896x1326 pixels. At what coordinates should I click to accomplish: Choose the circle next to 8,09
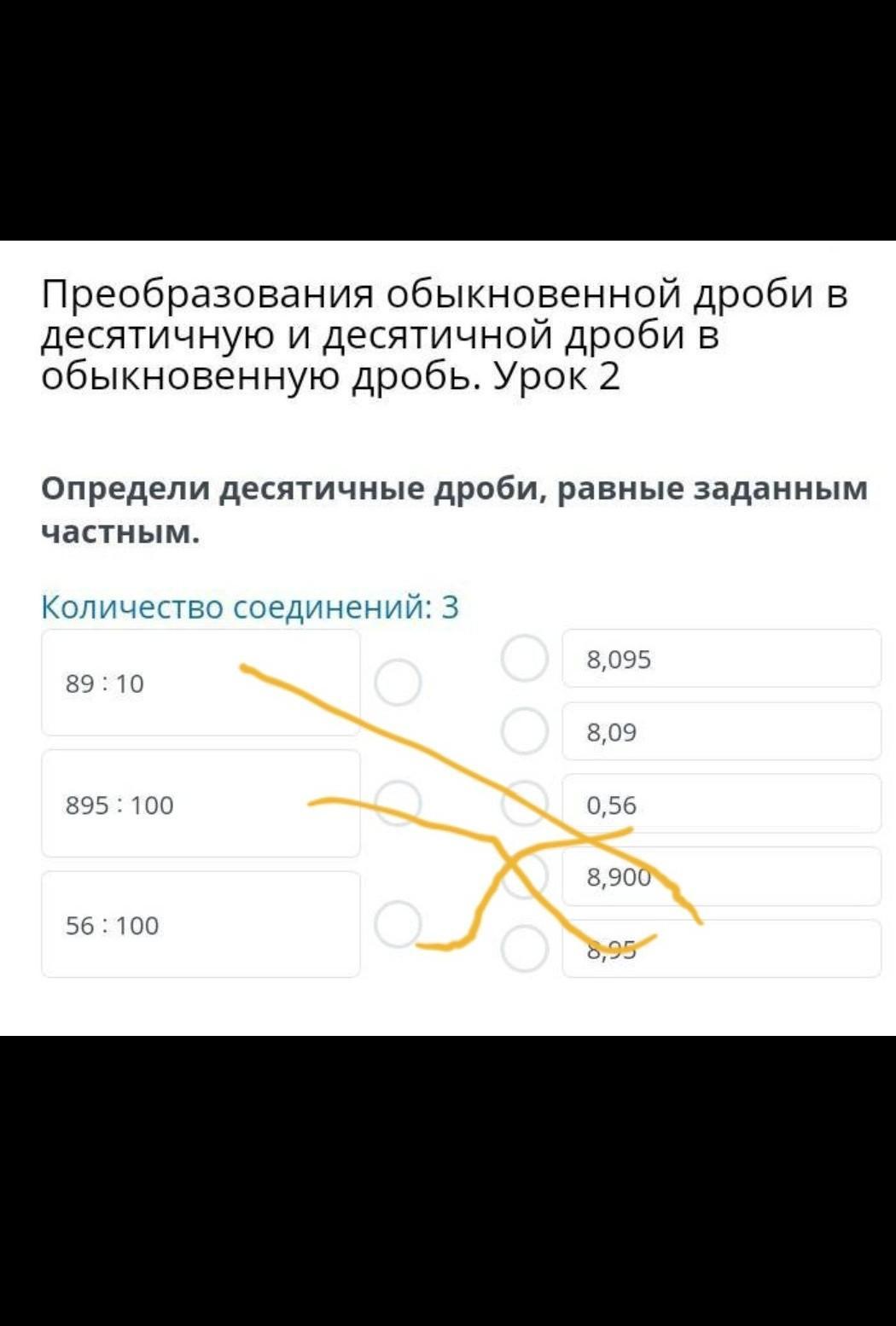tap(524, 731)
